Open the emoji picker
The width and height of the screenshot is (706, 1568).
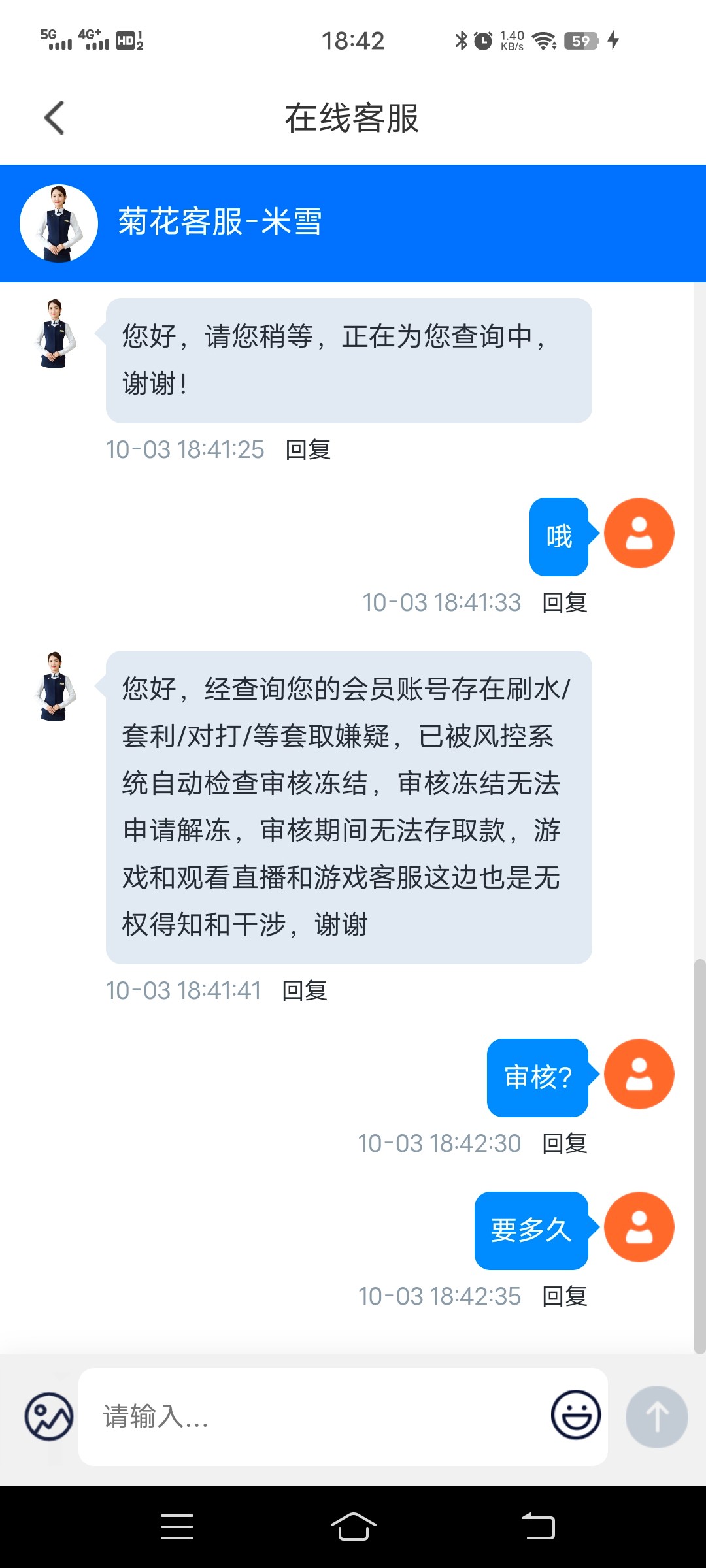(575, 1415)
